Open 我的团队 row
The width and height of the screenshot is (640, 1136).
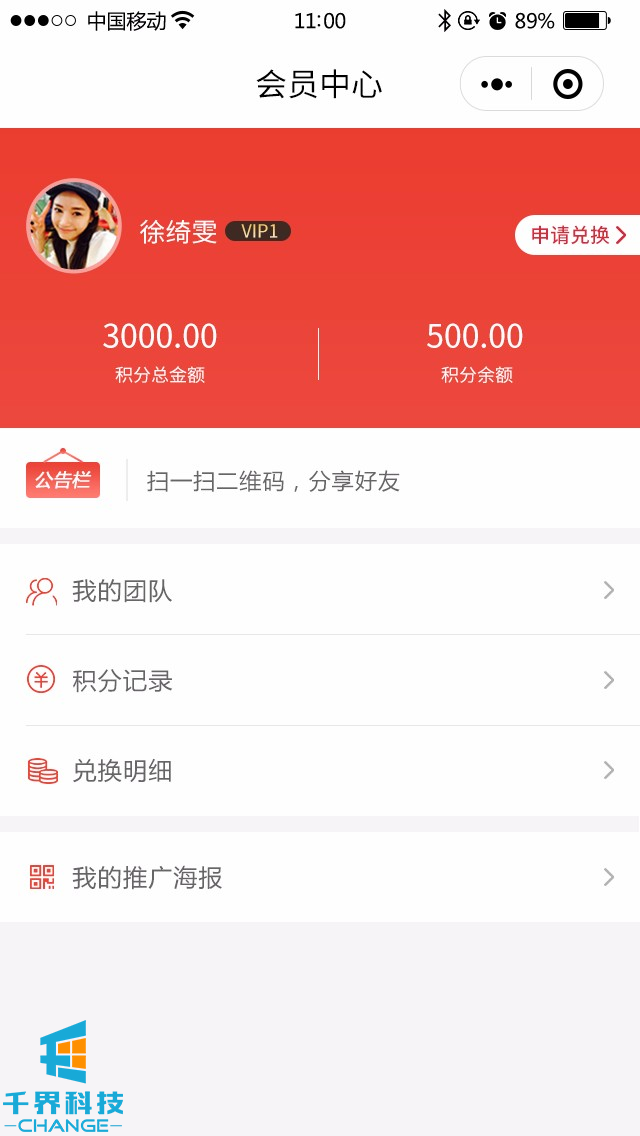320,590
